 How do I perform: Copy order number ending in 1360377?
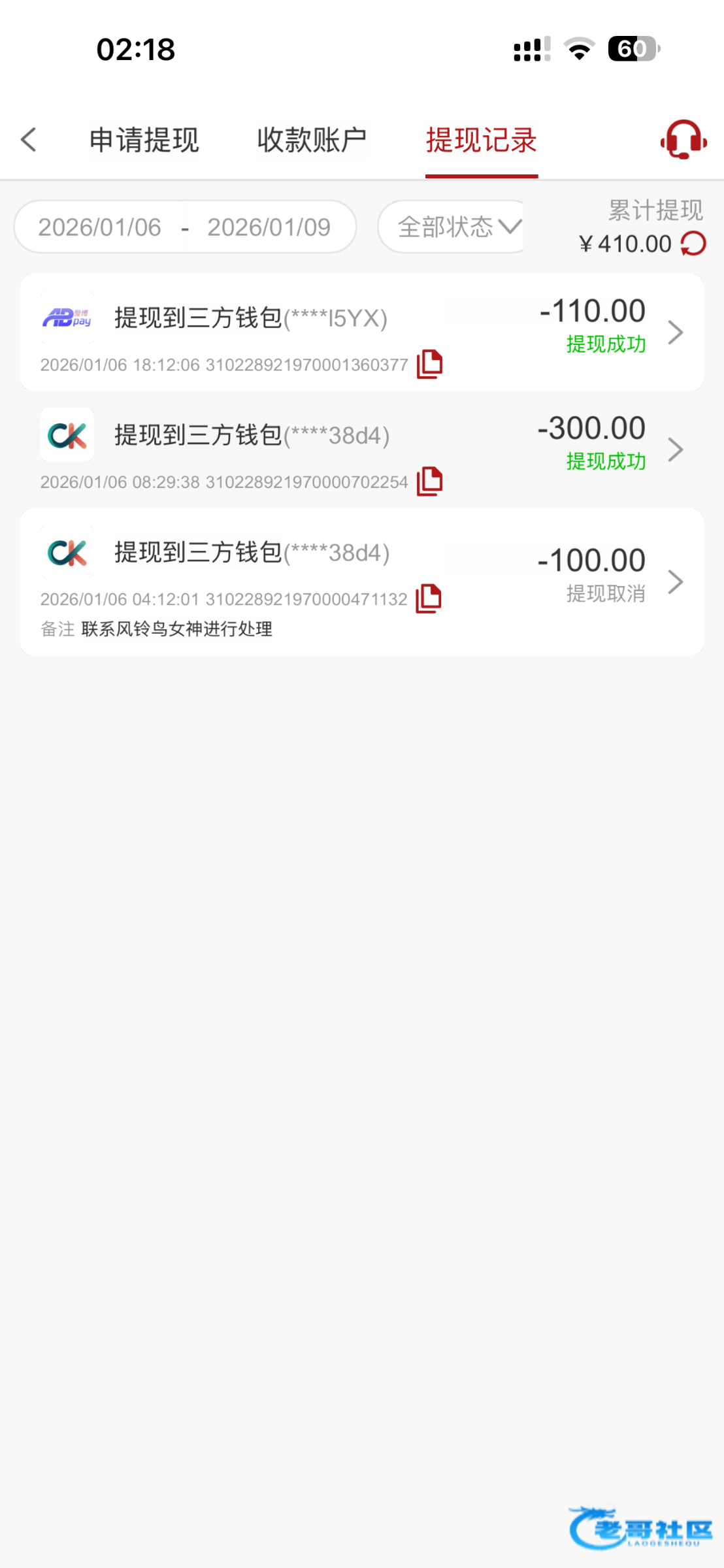[x=429, y=364]
